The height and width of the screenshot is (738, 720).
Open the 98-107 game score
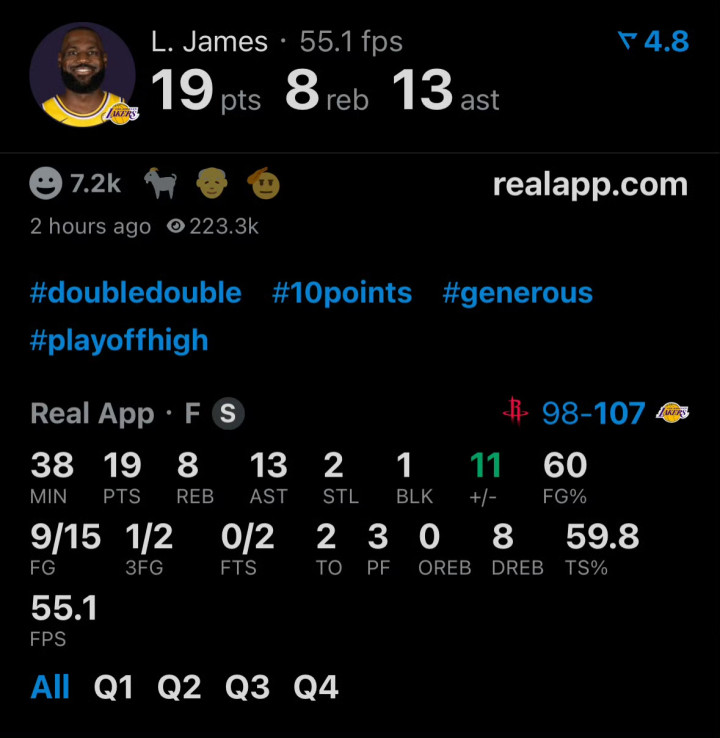coord(593,413)
